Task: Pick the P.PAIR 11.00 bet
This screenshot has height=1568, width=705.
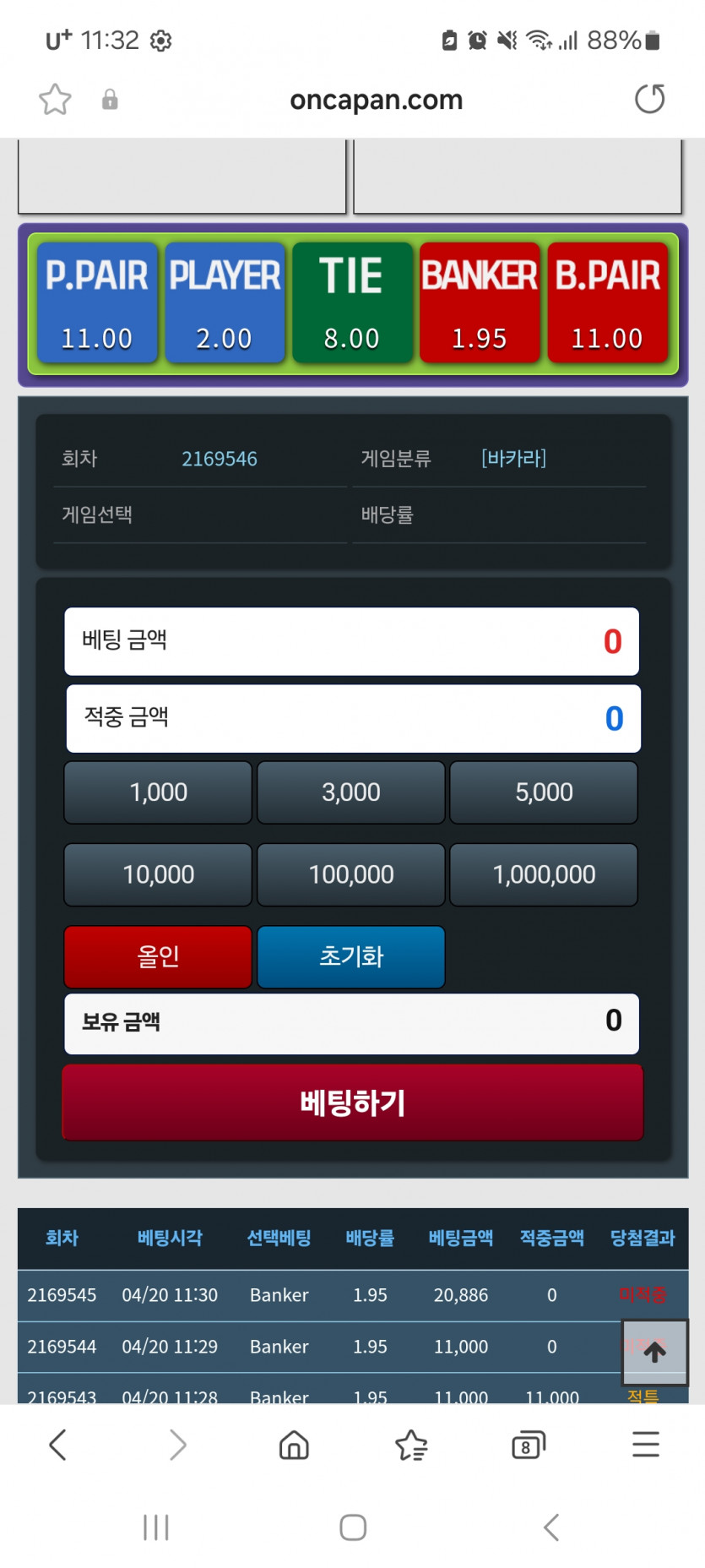Action: coord(97,303)
